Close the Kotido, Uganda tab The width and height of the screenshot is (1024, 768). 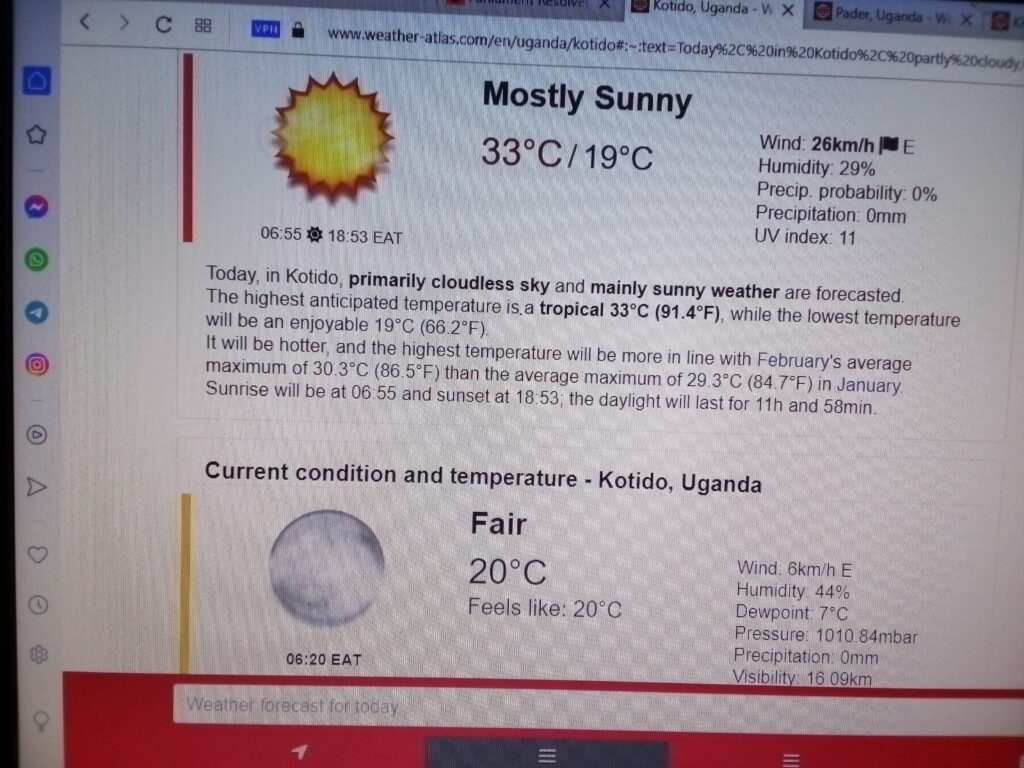click(x=787, y=10)
